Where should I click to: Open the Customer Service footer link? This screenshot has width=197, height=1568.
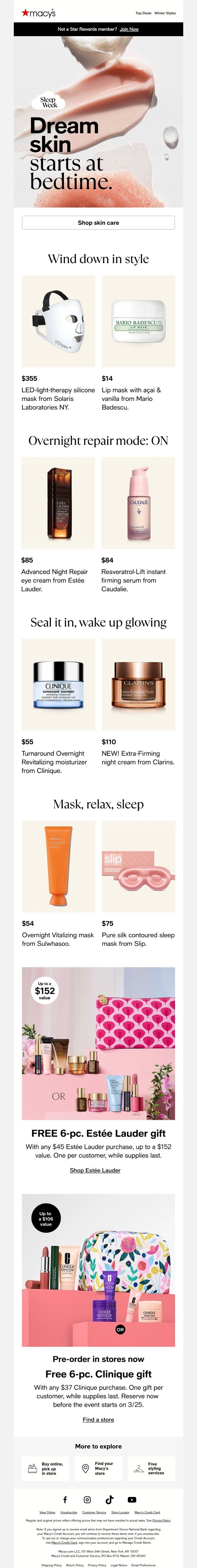click(94, 1512)
